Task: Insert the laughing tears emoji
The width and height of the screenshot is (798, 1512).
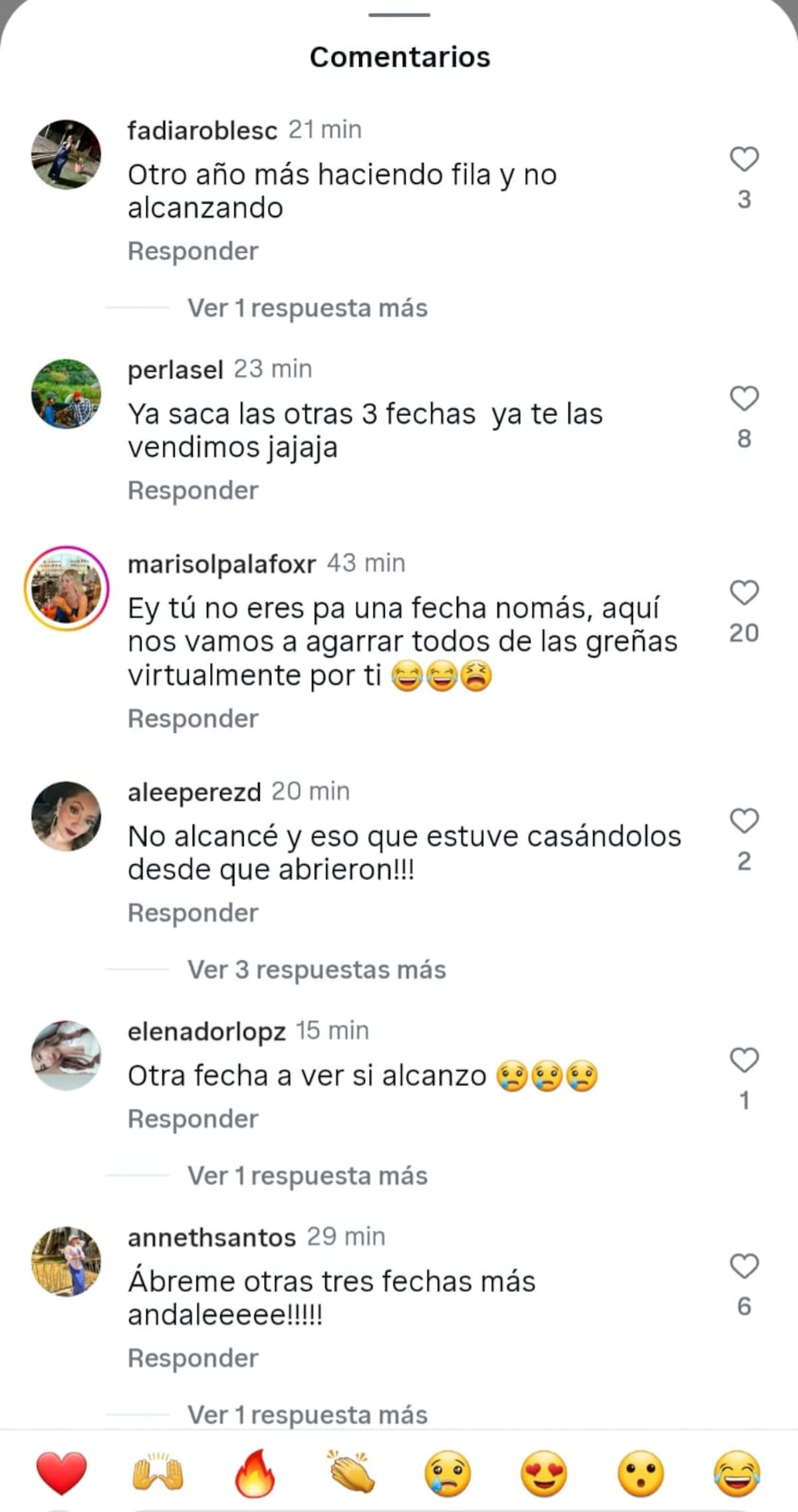Action: pos(737,1473)
